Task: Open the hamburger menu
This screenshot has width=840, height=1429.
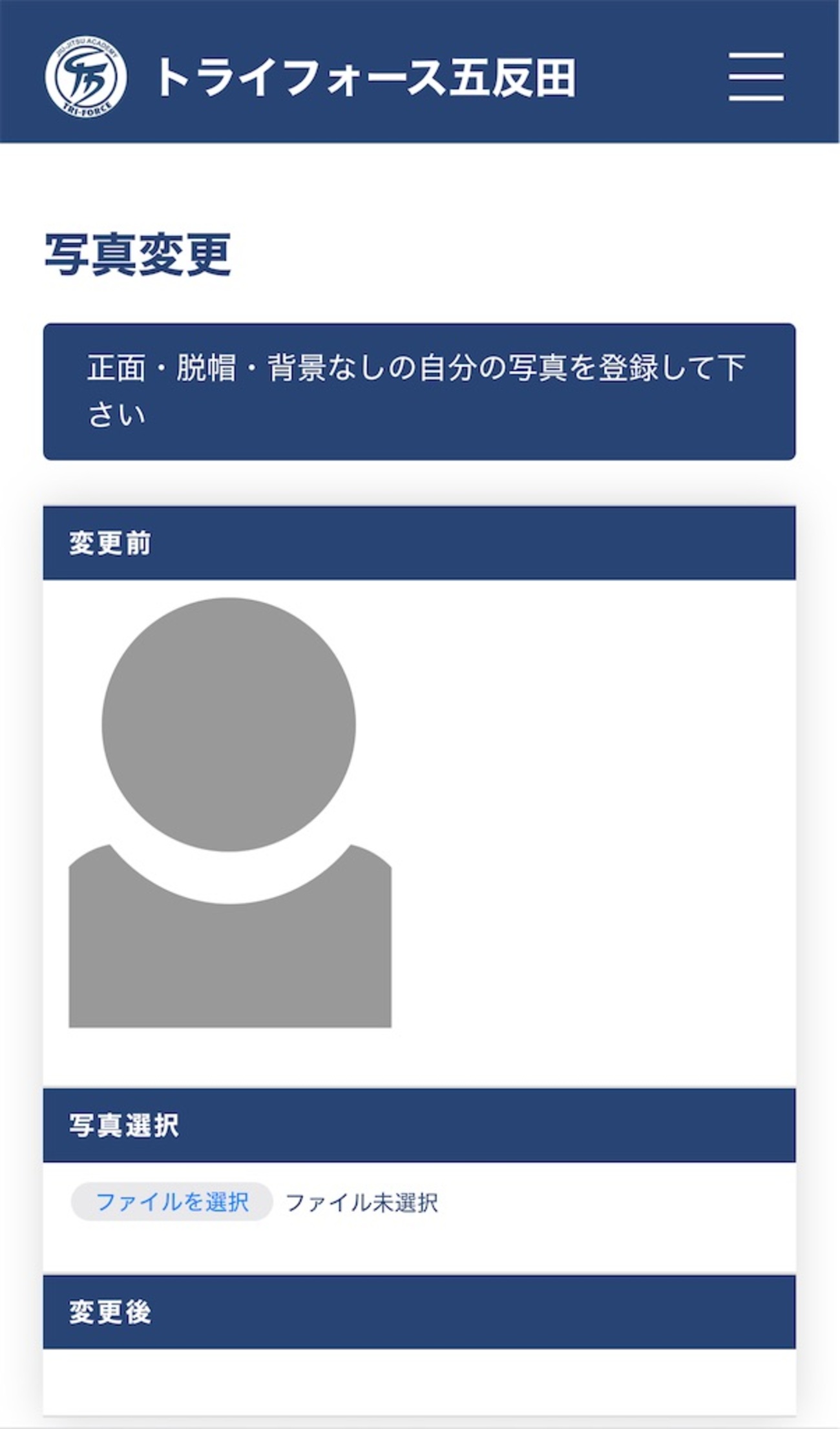Action: [x=756, y=77]
